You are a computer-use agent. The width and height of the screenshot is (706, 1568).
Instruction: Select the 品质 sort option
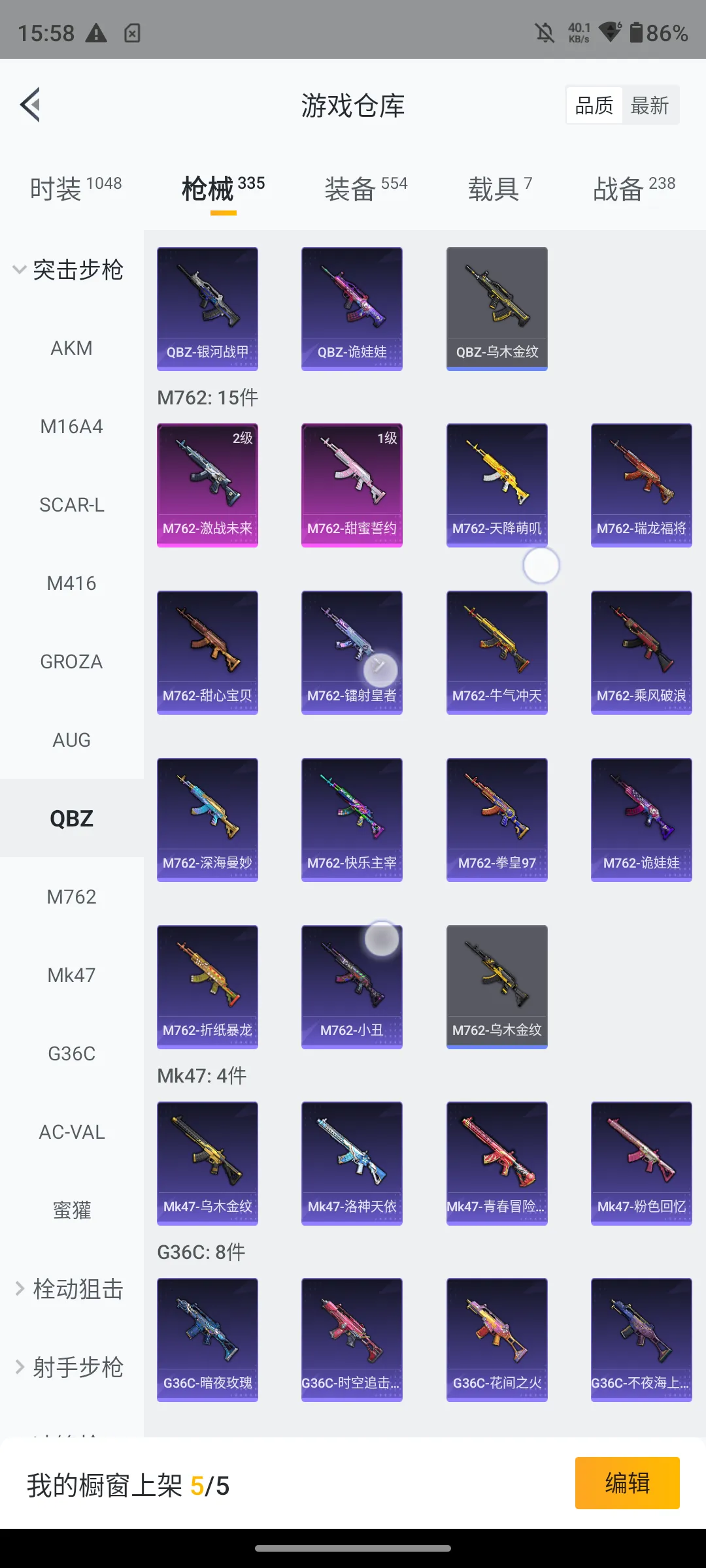[x=594, y=105]
